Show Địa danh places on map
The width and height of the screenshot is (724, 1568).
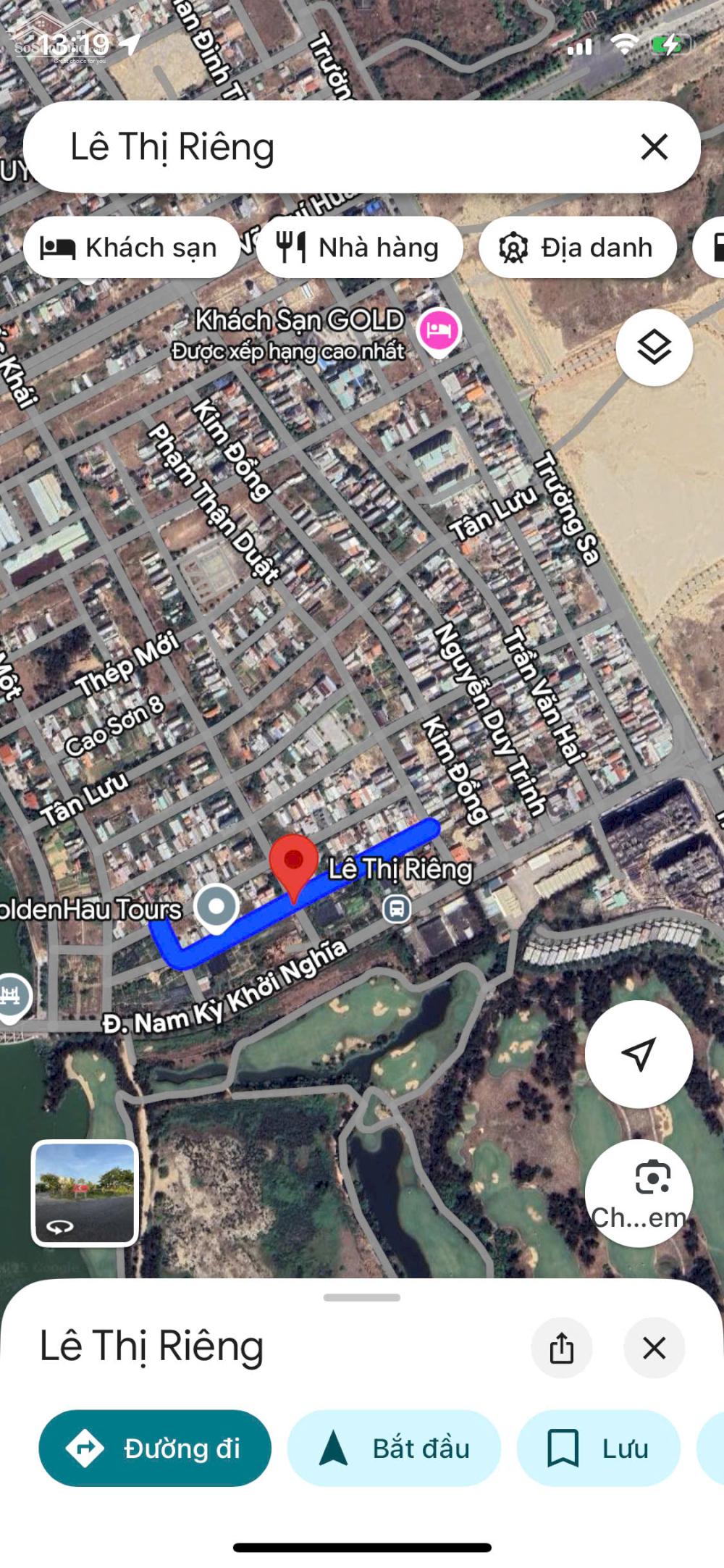(x=577, y=248)
